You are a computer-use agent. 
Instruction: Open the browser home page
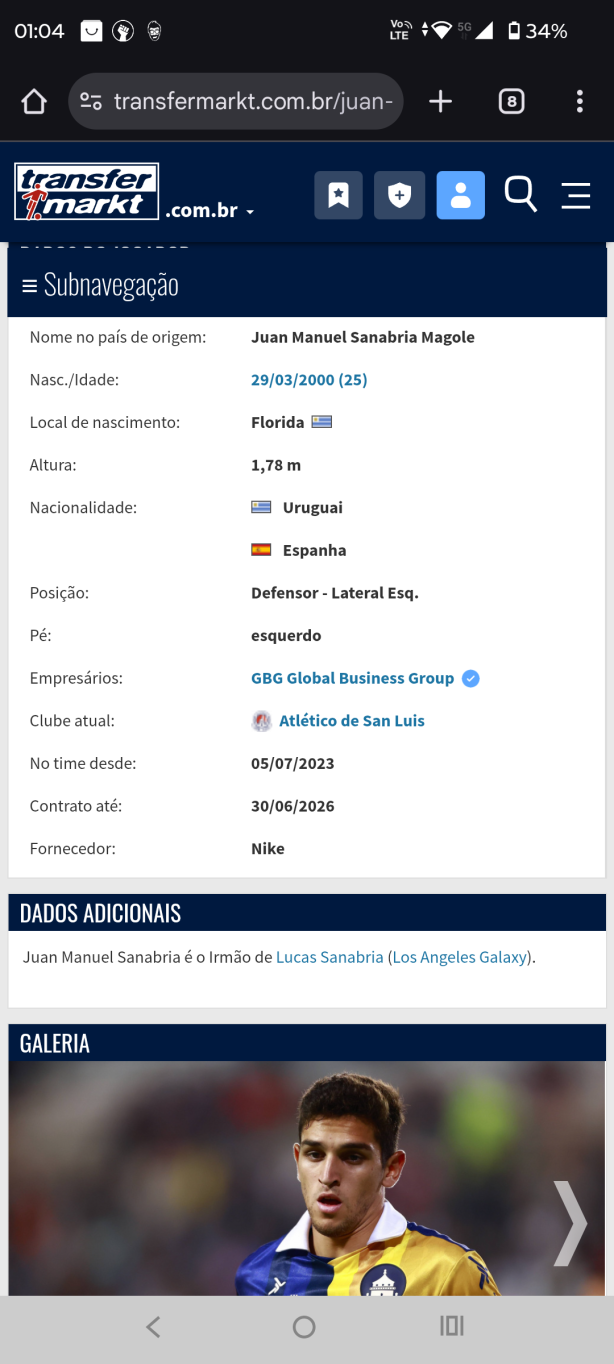(34, 101)
